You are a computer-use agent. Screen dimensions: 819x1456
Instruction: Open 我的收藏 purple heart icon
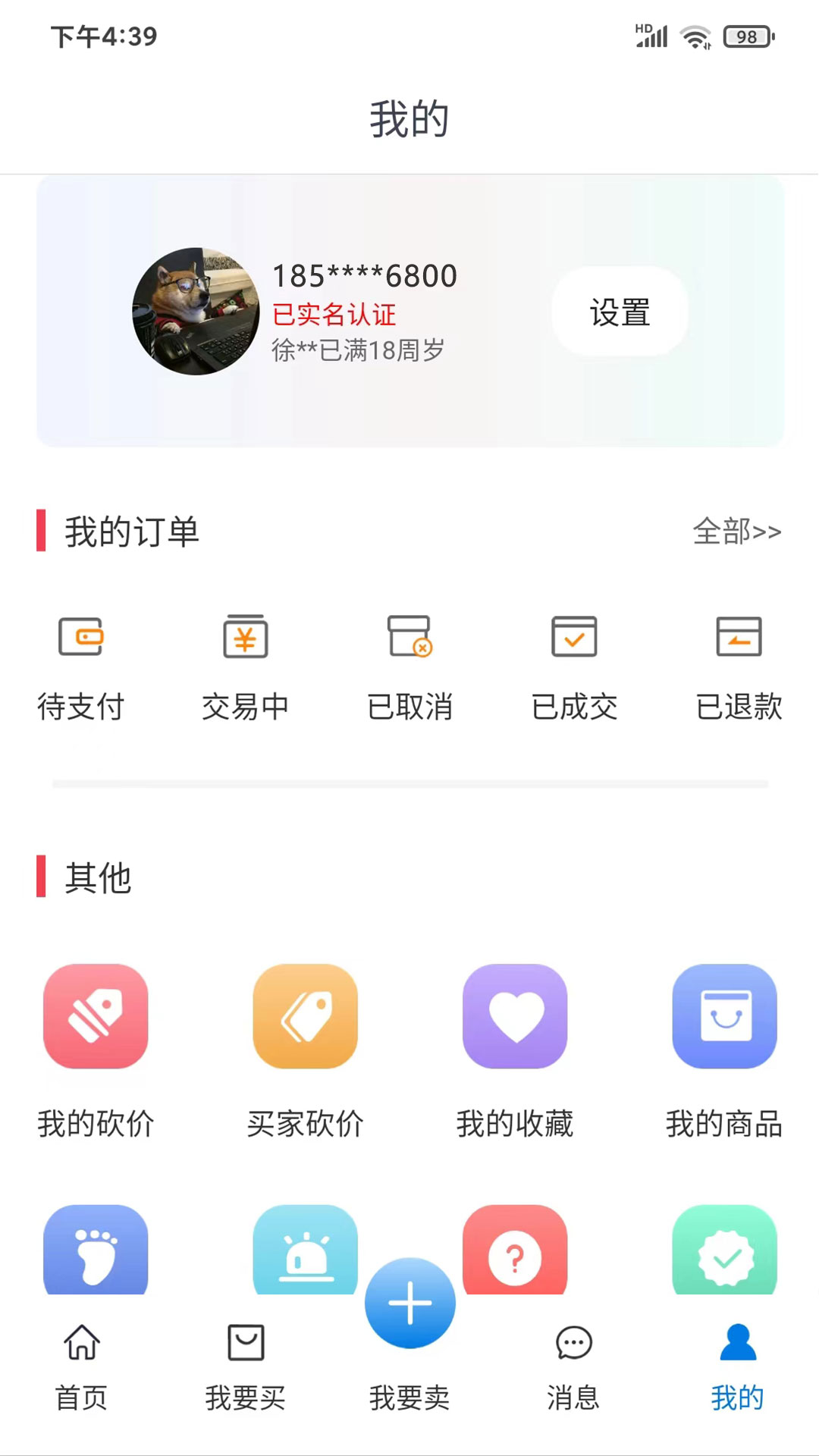pyautogui.click(x=515, y=1018)
